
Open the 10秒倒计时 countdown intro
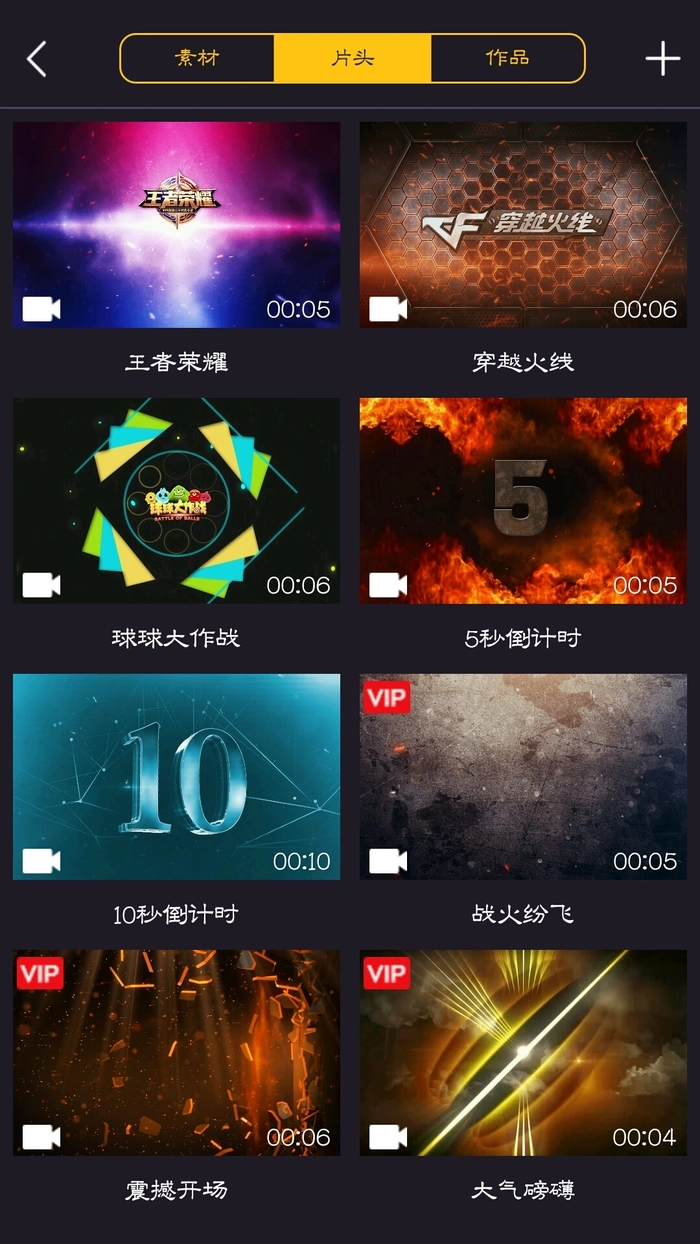(176, 777)
